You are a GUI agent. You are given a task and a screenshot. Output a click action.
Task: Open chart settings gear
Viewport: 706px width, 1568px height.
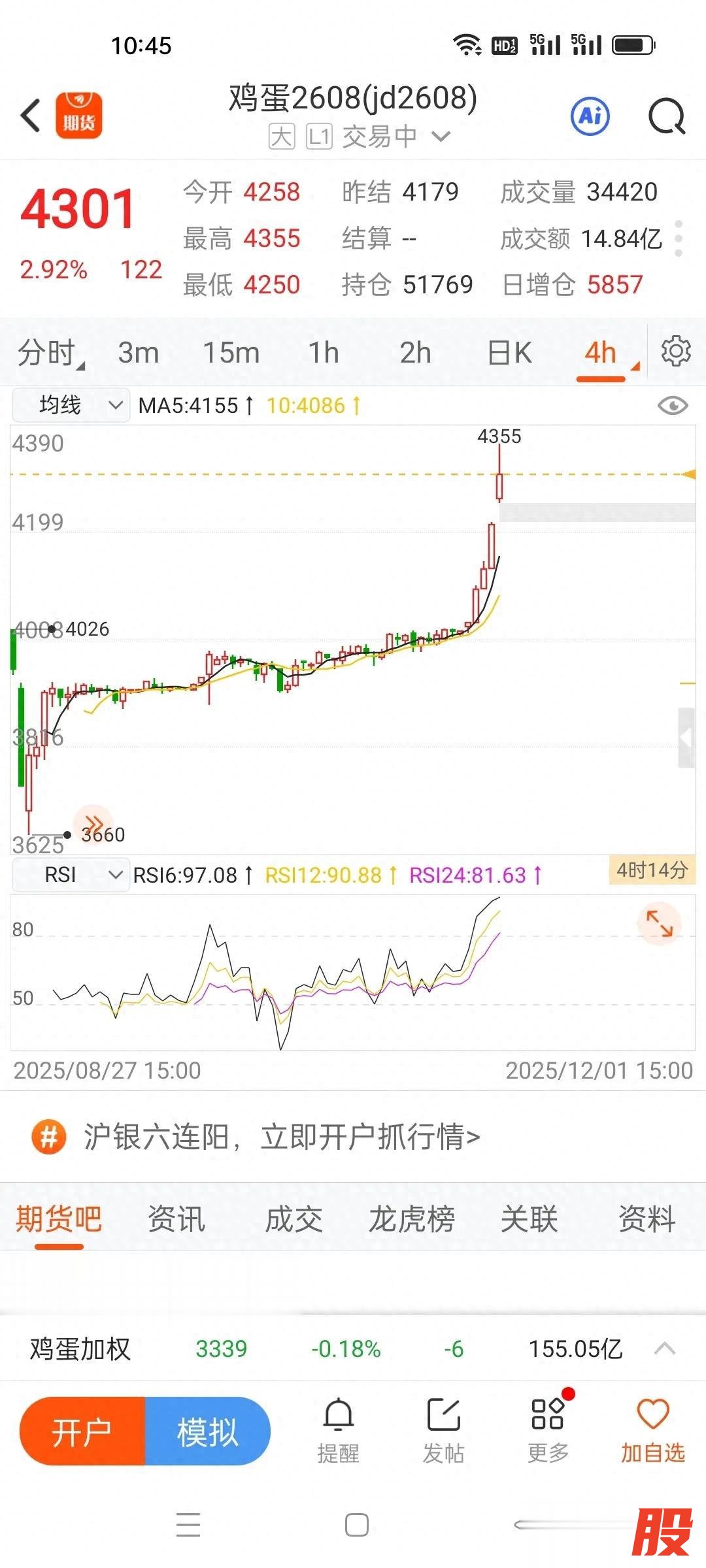coord(676,351)
